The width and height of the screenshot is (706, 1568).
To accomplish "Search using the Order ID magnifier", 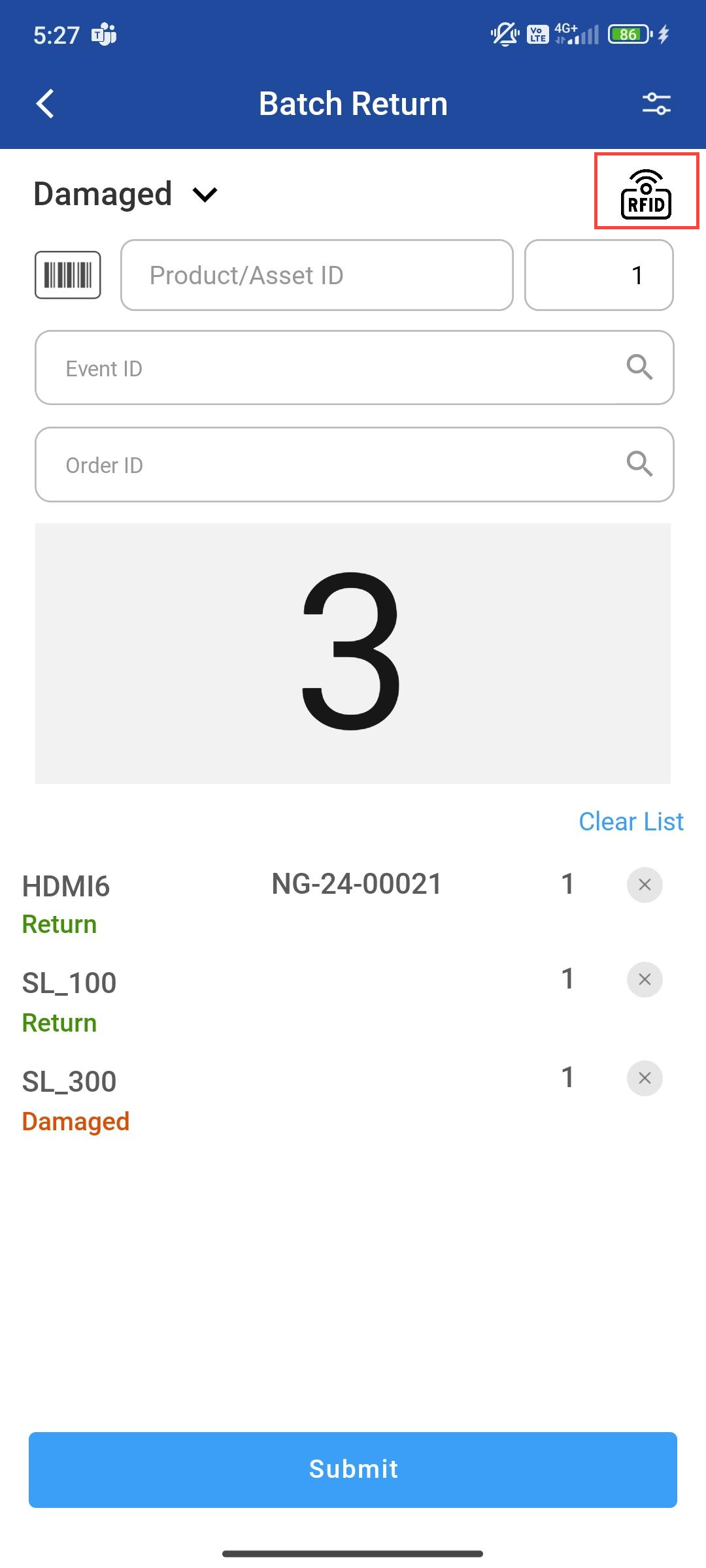I will [639, 465].
